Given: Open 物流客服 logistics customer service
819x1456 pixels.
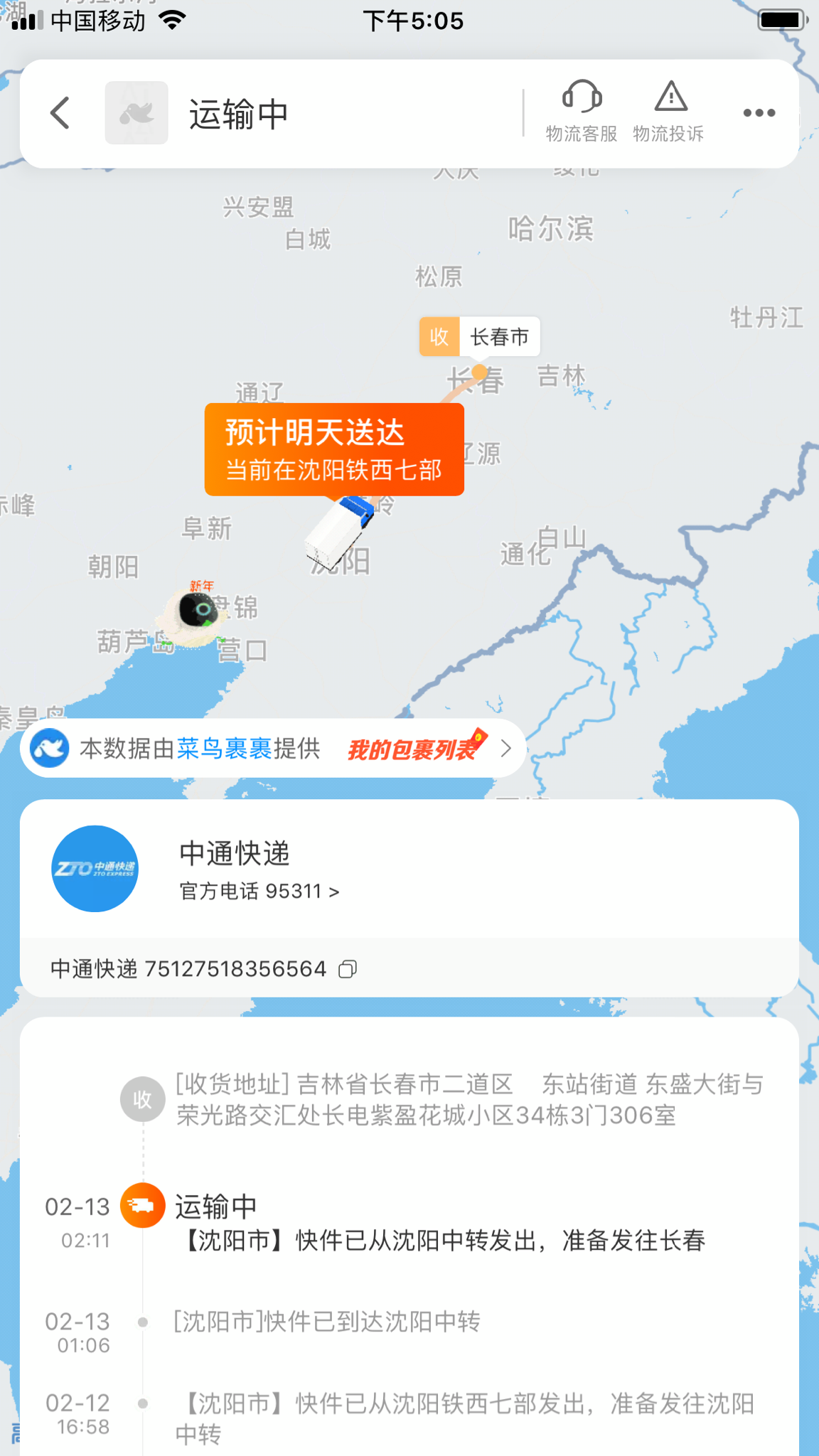Looking at the screenshot, I should pos(582,112).
